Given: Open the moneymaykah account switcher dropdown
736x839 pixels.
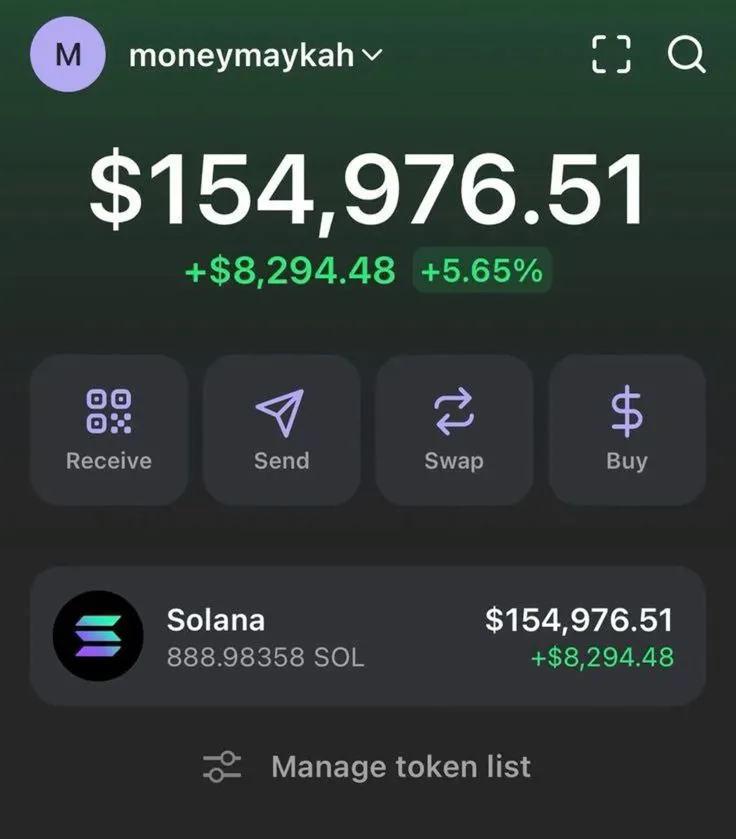Looking at the screenshot, I should 255,56.
